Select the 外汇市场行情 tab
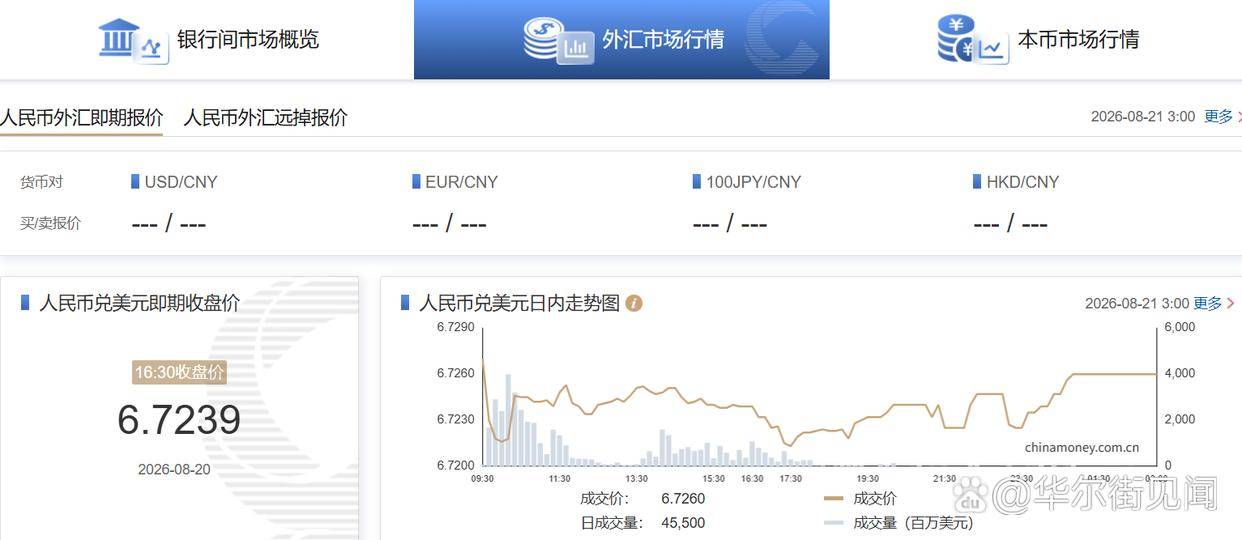 tap(621, 39)
